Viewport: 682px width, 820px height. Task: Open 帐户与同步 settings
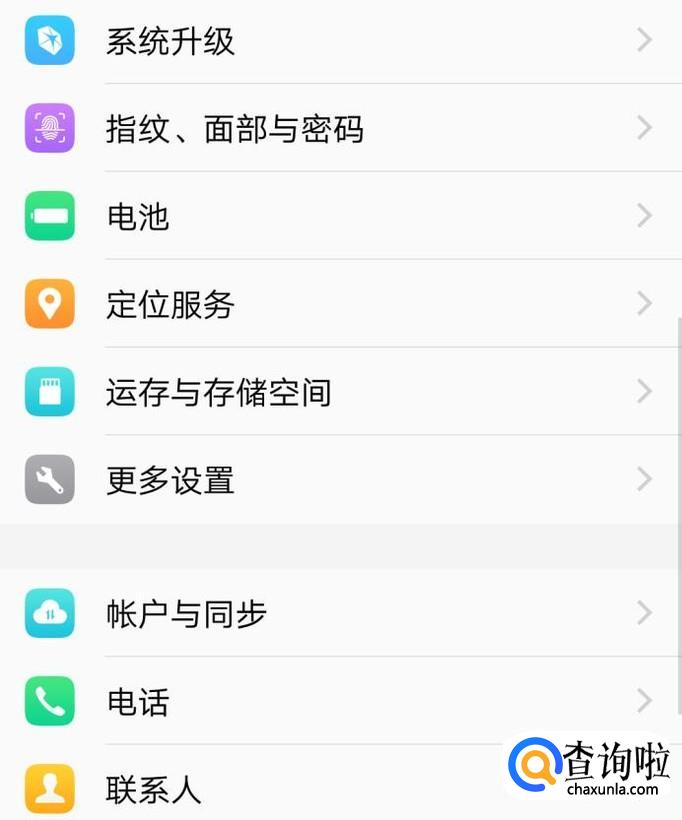coord(186,613)
